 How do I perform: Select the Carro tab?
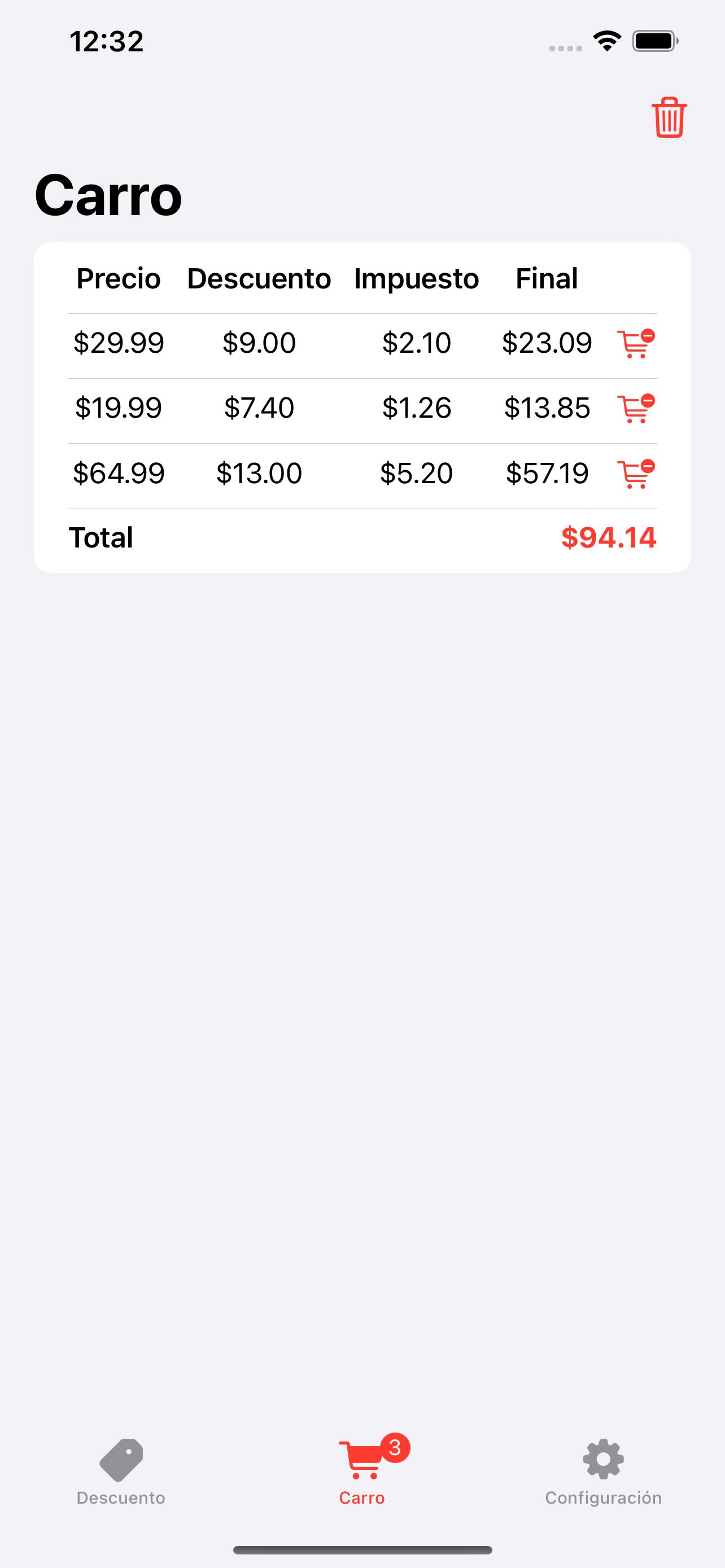point(362,1470)
